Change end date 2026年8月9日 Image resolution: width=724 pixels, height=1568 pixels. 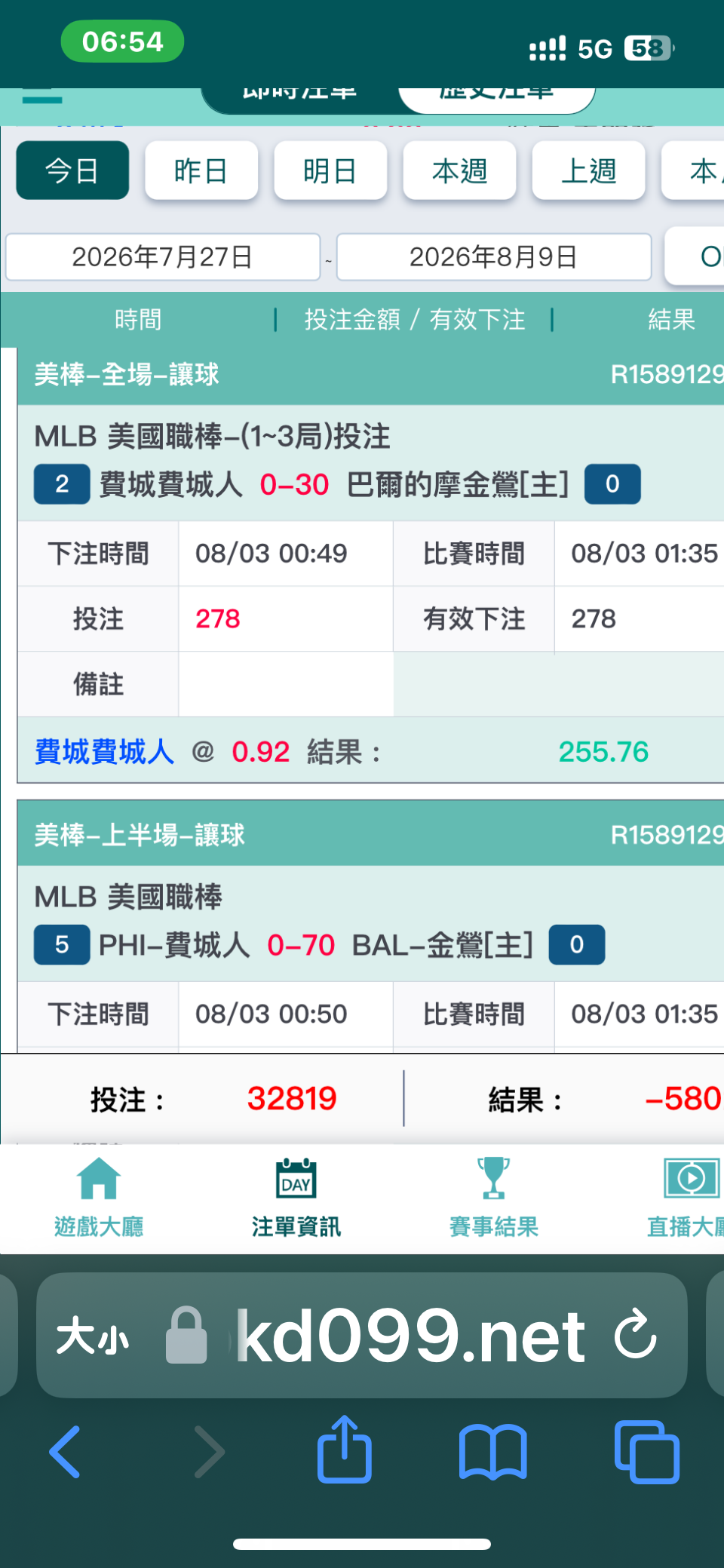coord(494,257)
